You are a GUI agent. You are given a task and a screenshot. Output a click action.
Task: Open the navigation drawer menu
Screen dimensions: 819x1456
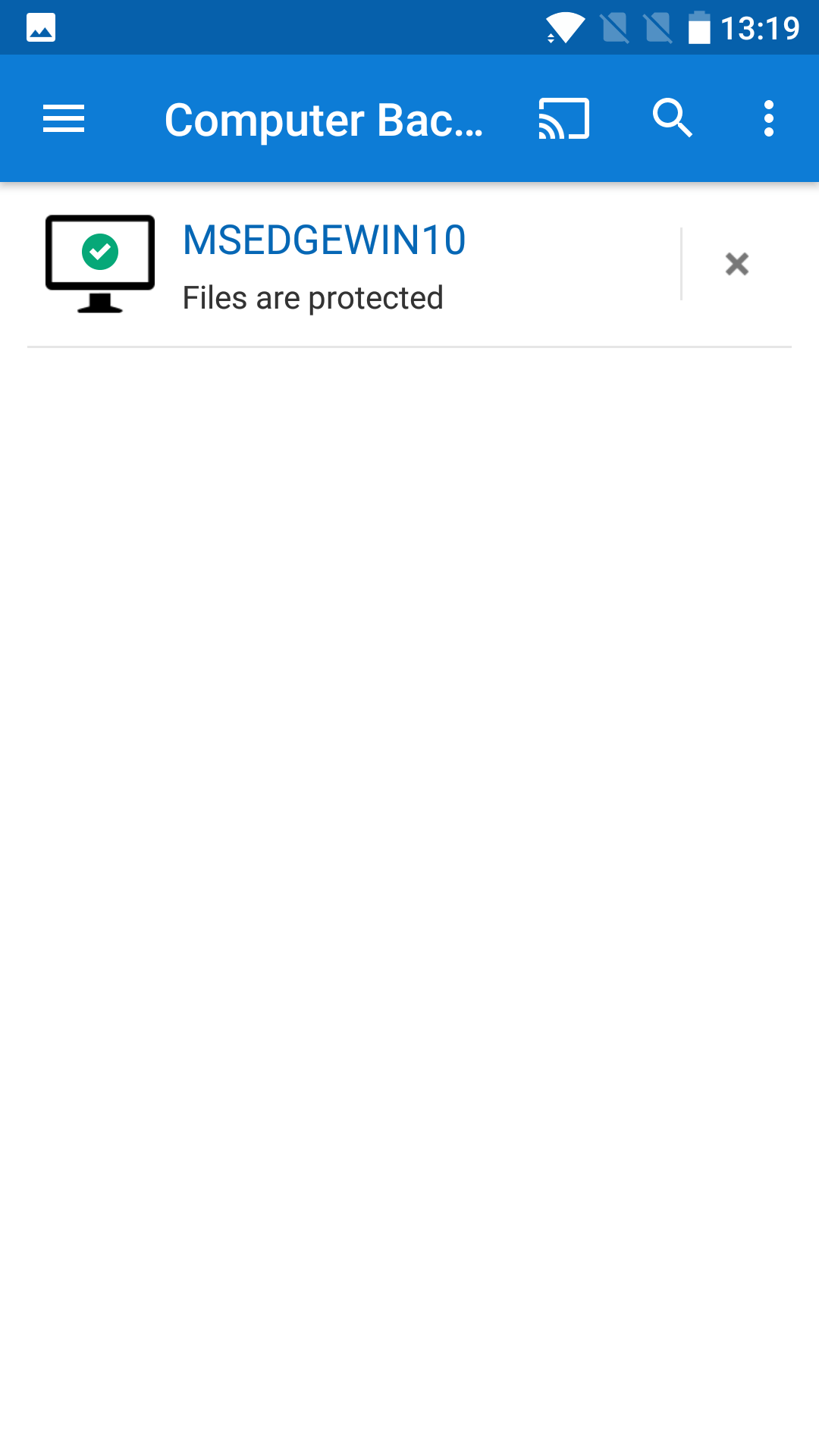point(64,119)
